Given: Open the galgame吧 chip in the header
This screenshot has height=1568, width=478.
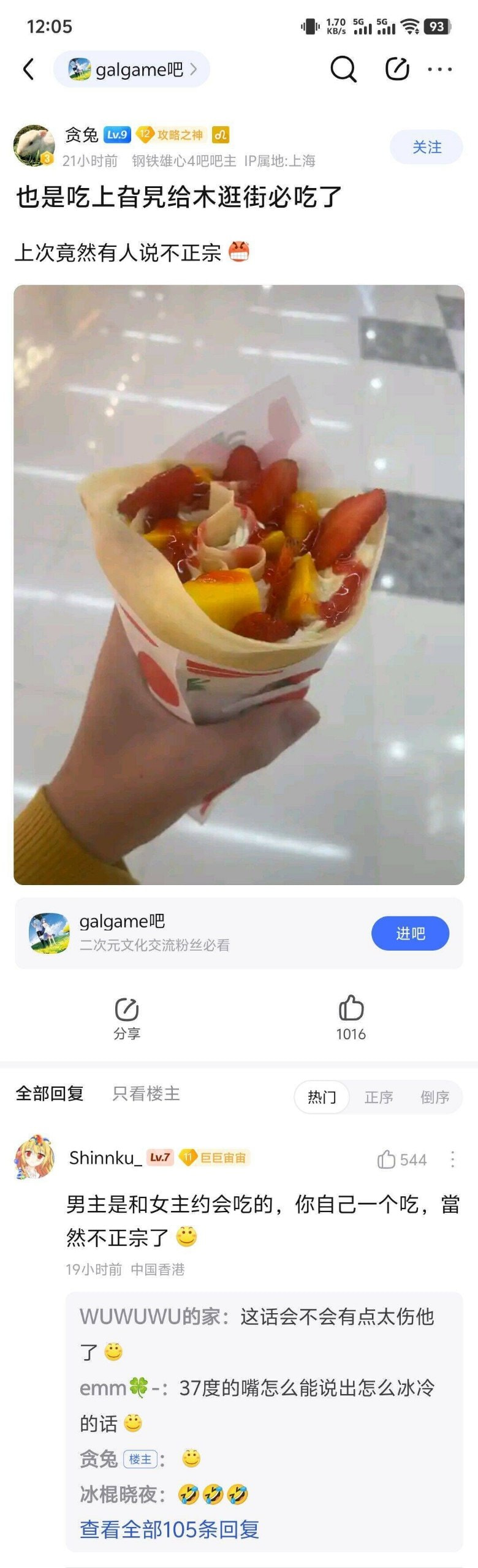Looking at the screenshot, I should pyautogui.click(x=132, y=69).
